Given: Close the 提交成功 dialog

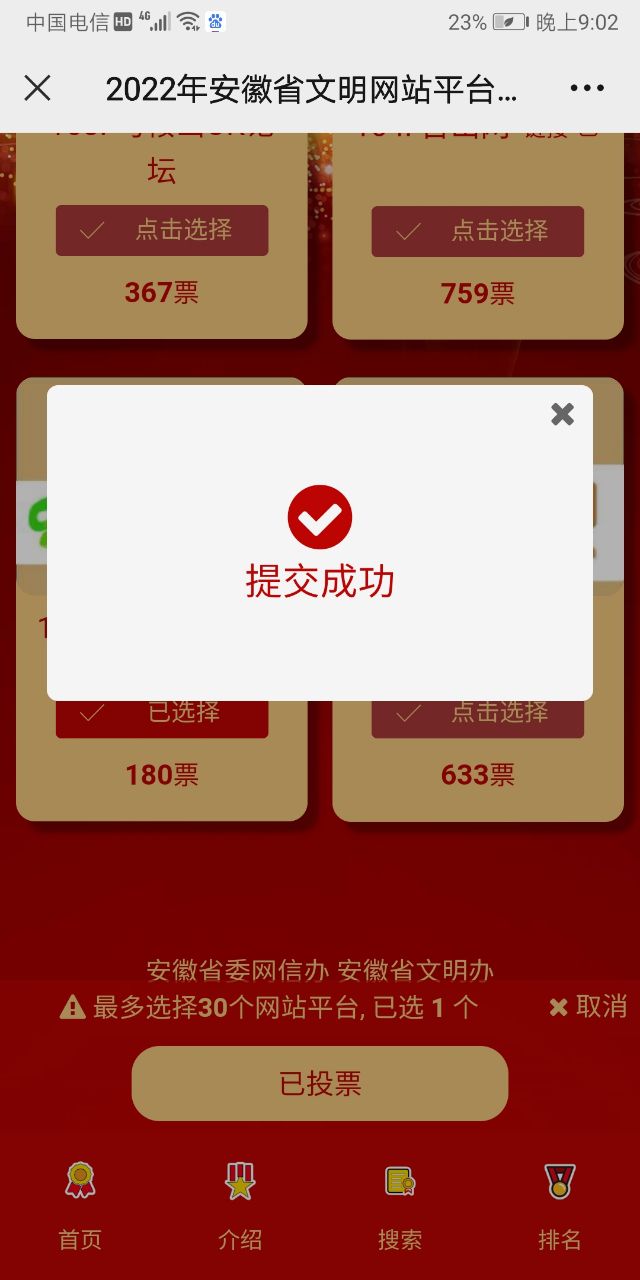Looking at the screenshot, I should tap(562, 414).
